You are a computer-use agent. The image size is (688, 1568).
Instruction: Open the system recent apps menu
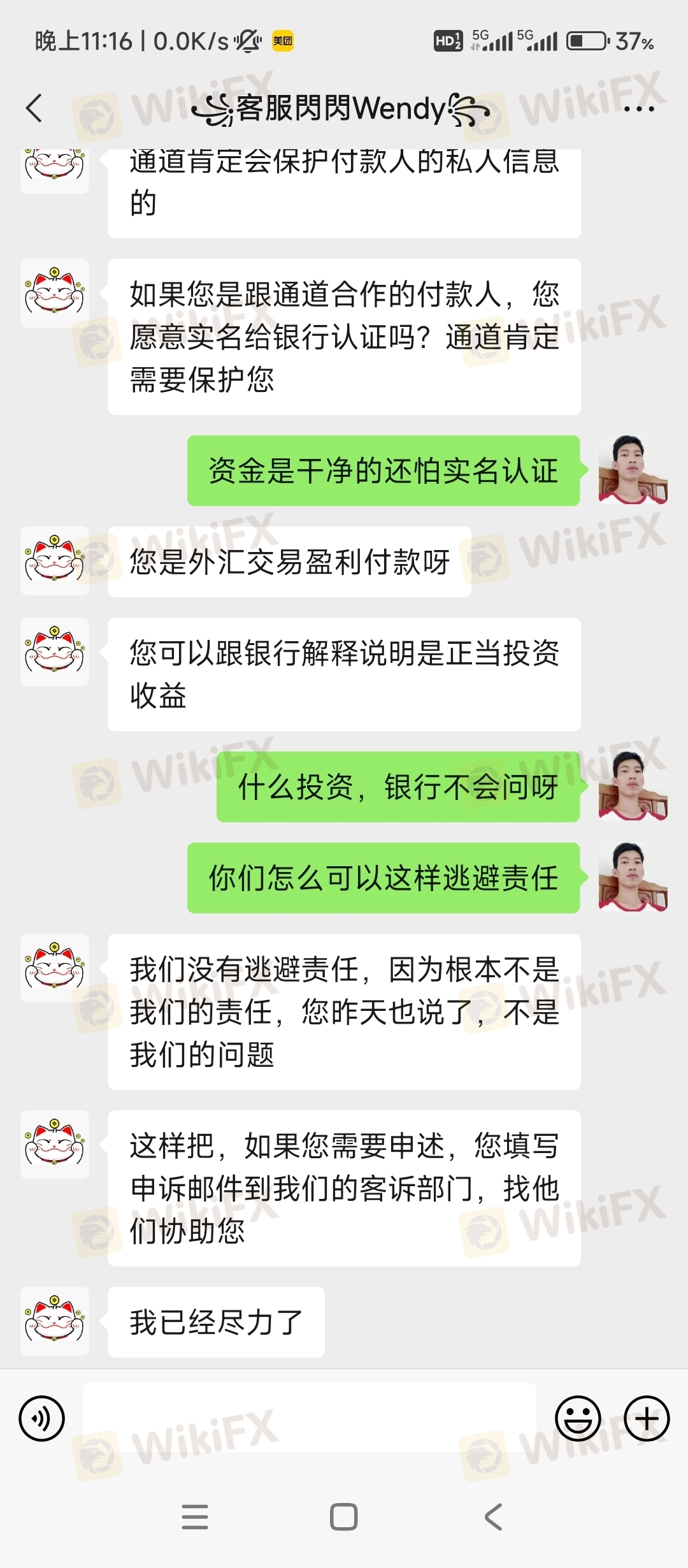tap(195, 1517)
